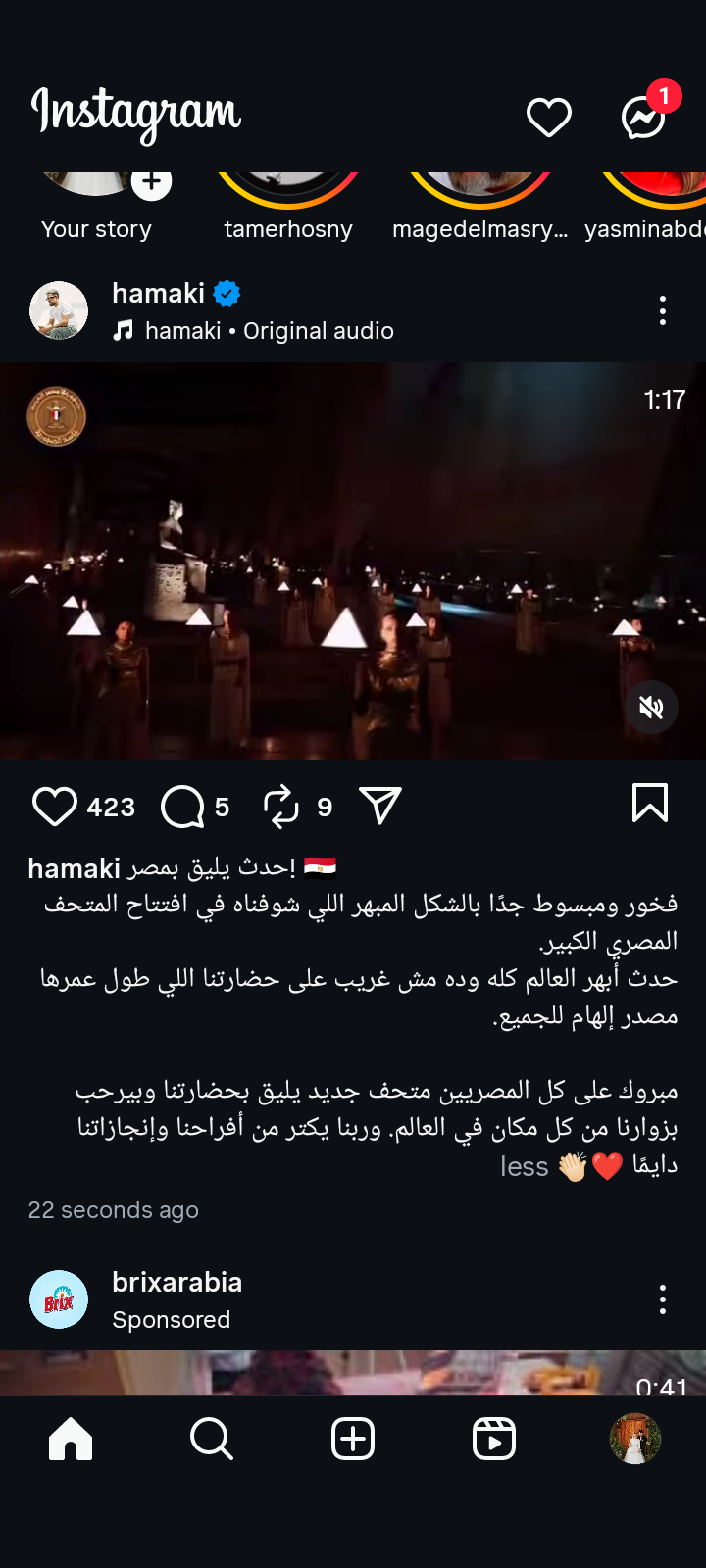Image resolution: width=706 pixels, height=1568 pixels.
Task: Repost hamaki's video
Action: [281, 807]
